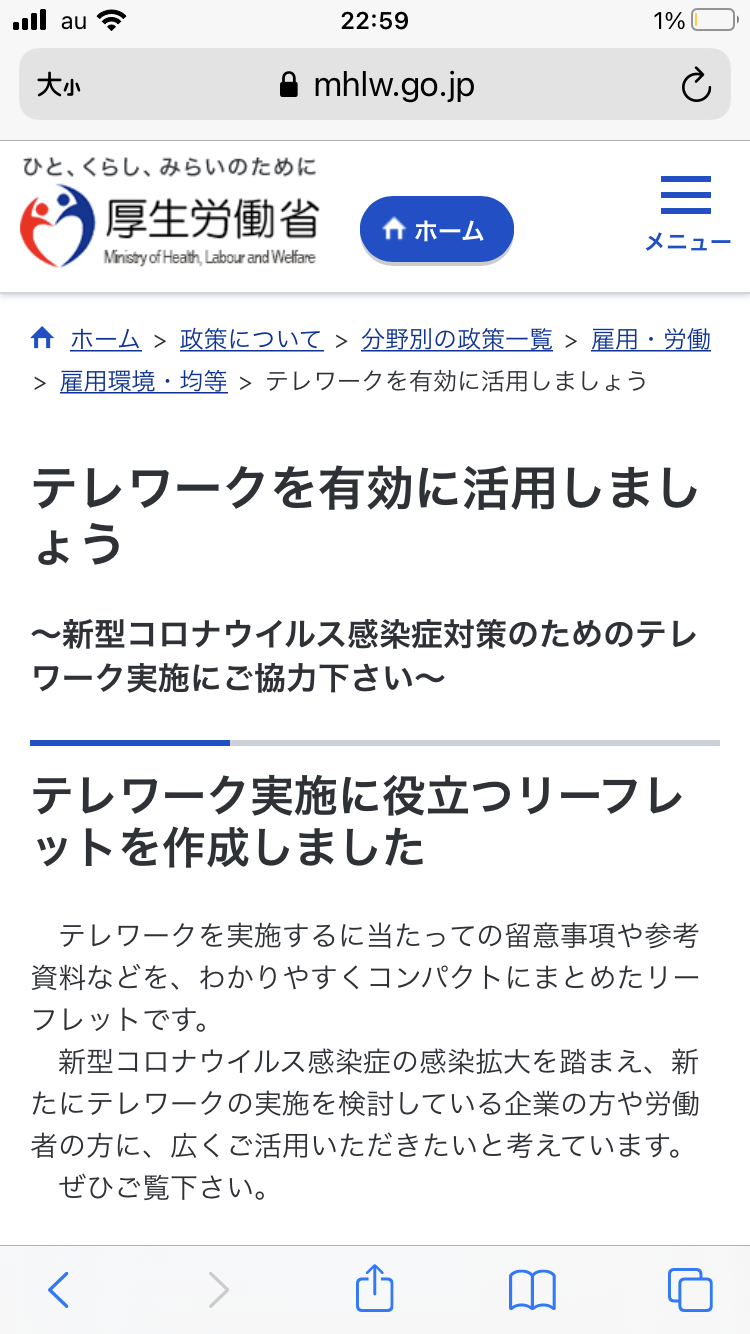Tap the 大小 text size button
Image resolution: width=750 pixels, height=1334 pixels.
[x=58, y=86]
